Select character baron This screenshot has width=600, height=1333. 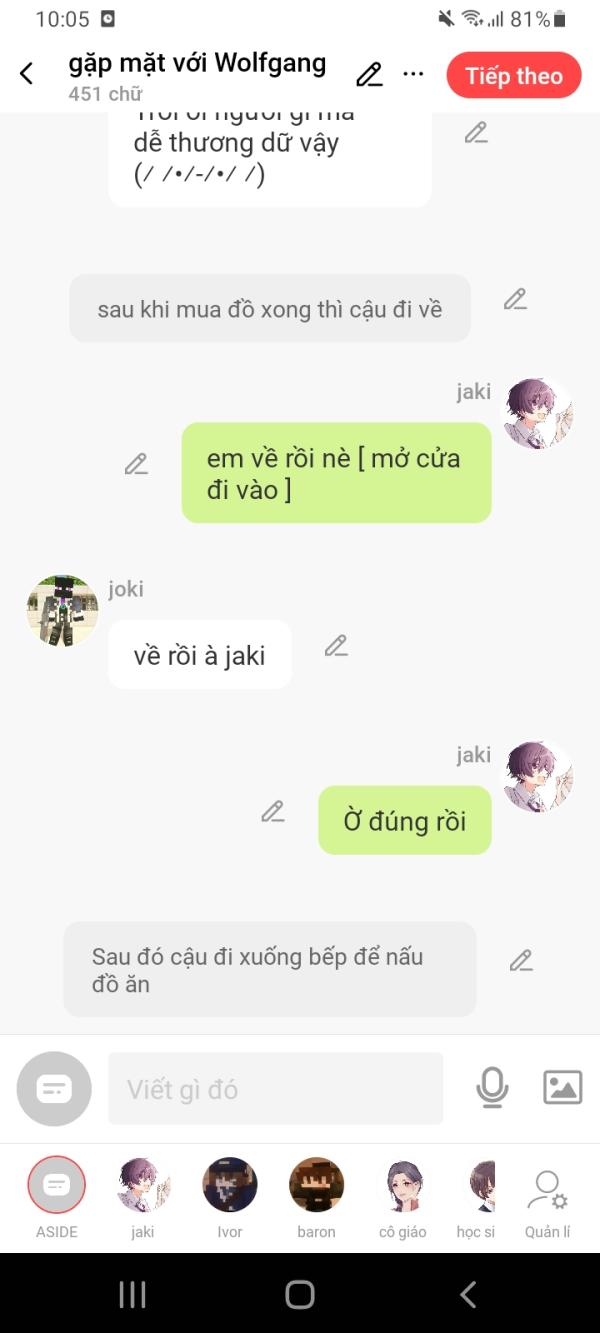click(316, 1198)
